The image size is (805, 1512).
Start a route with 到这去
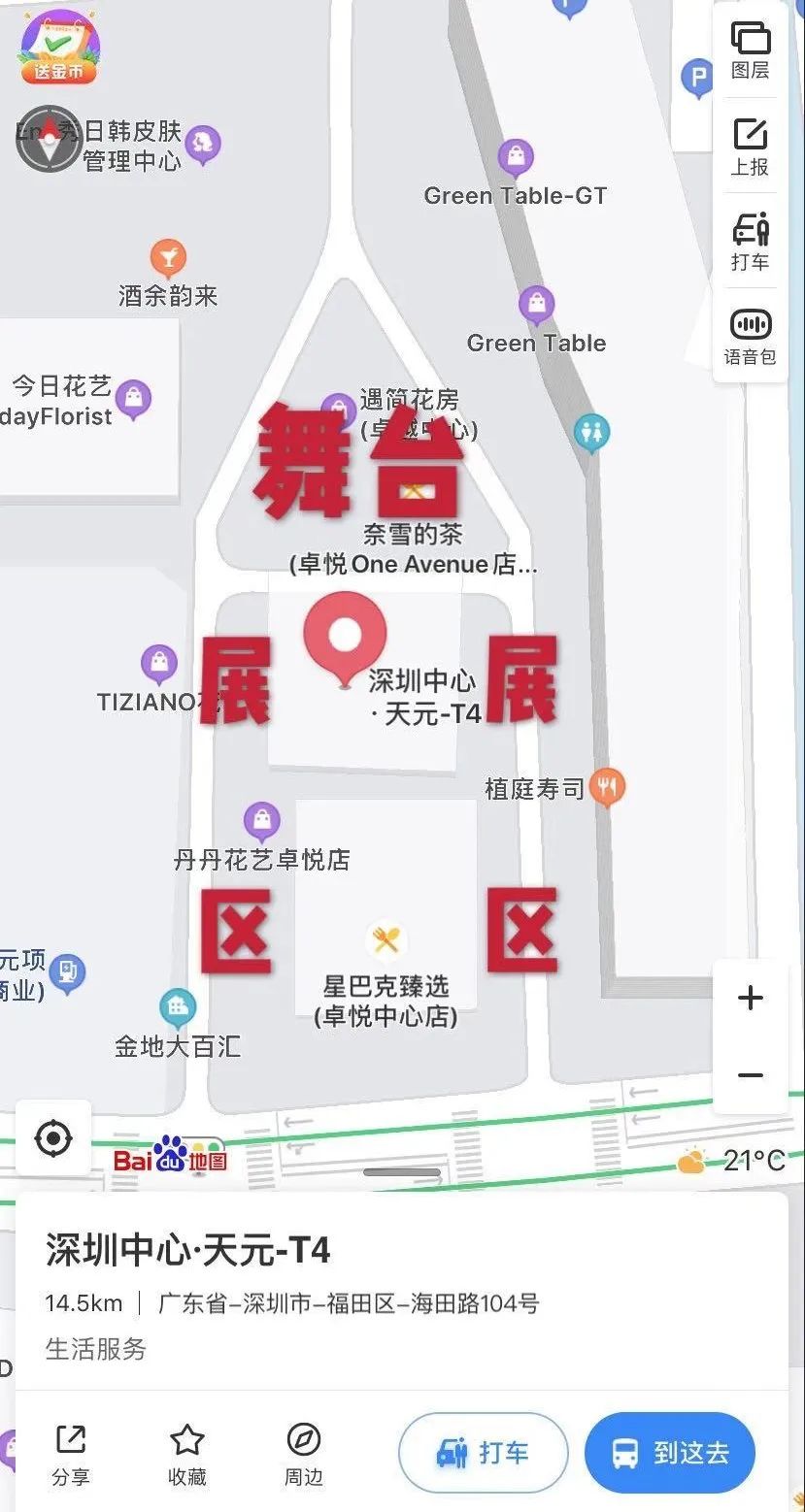click(669, 1453)
